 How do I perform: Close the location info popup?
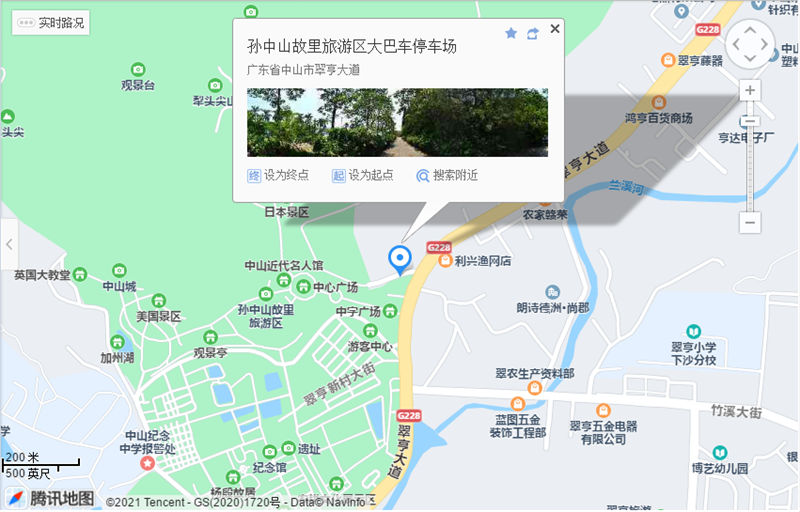tap(555, 29)
